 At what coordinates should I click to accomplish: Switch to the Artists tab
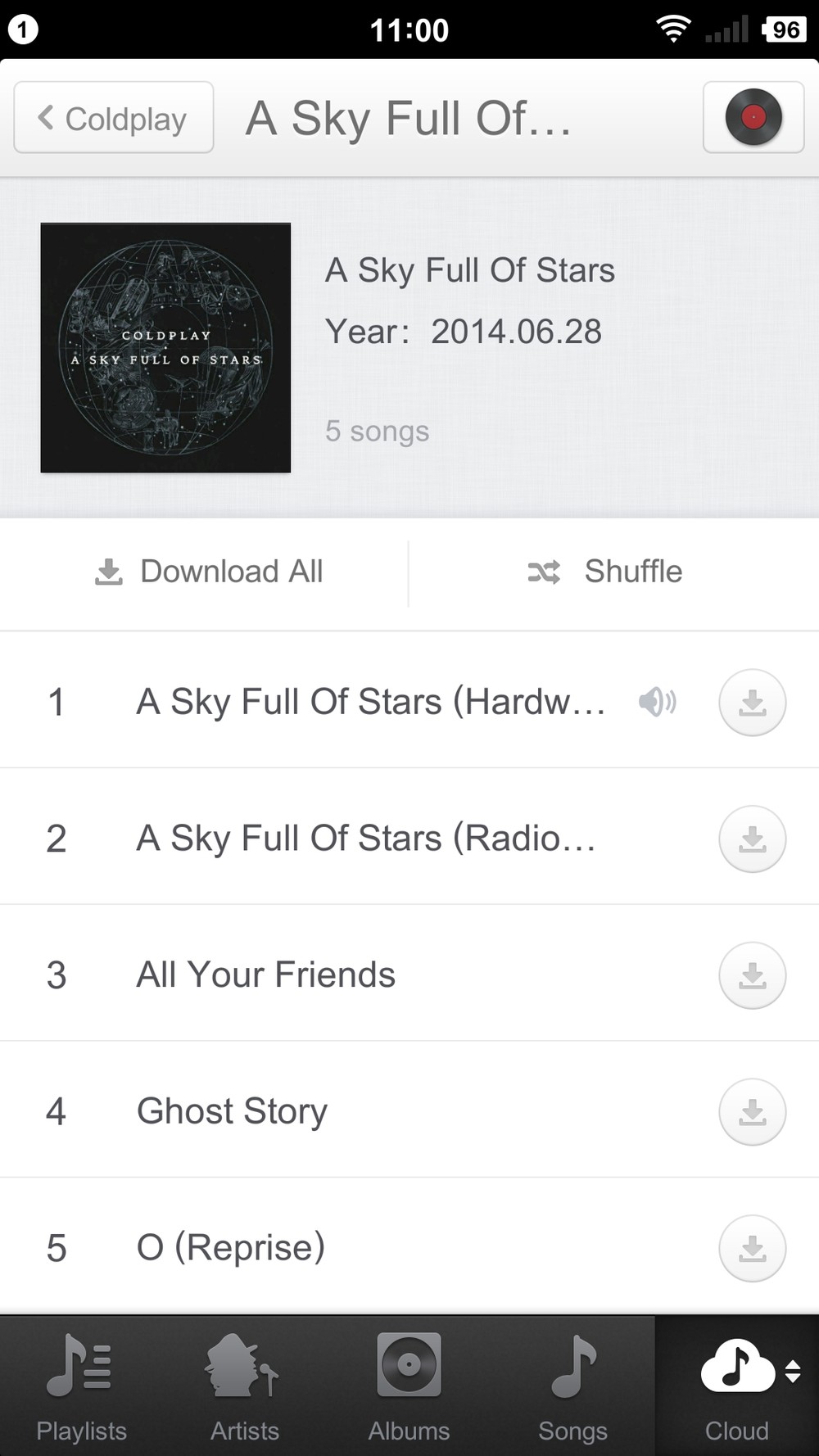(x=245, y=1386)
